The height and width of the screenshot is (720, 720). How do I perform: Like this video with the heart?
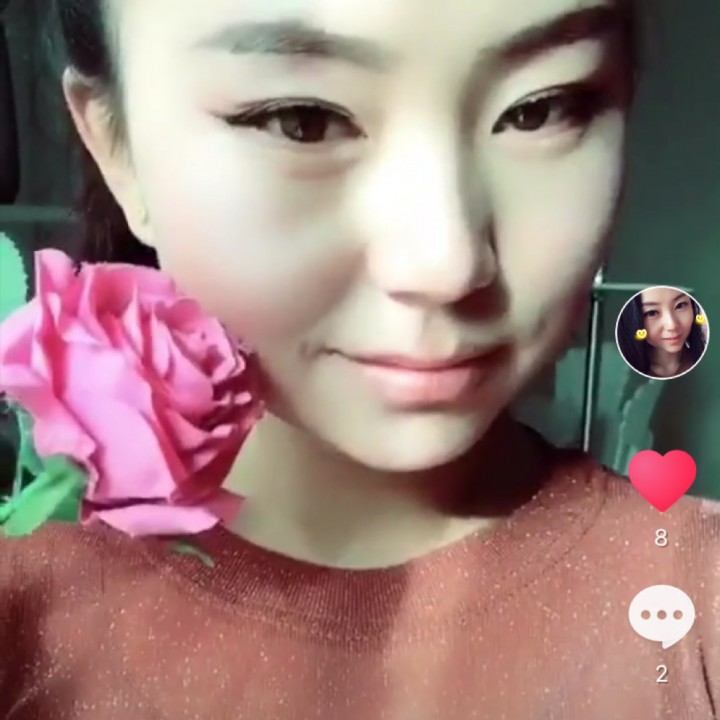click(x=661, y=479)
